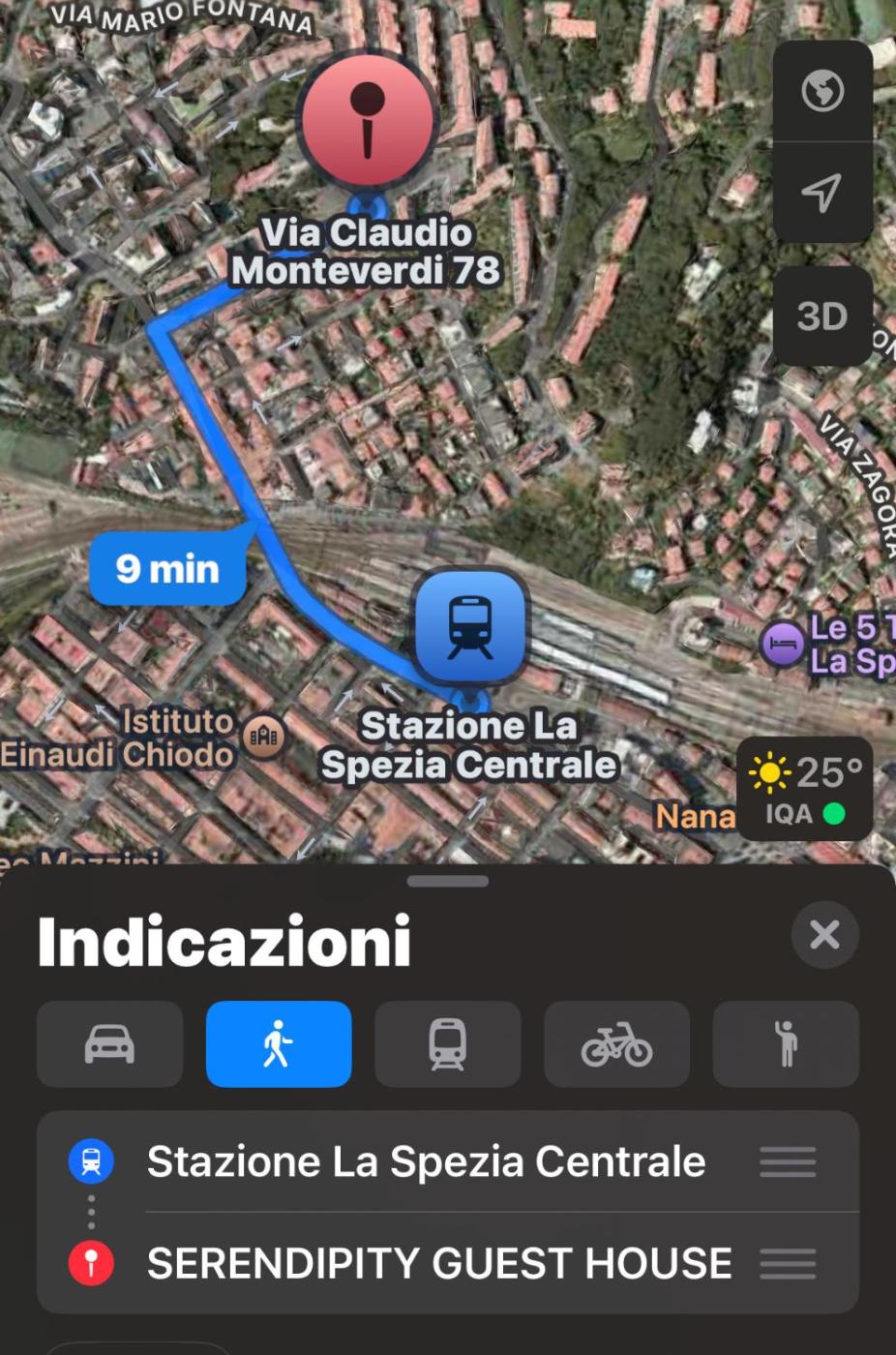Open the Istituto Einaudi Chiodo place marker
The width and height of the screenshot is (896, 1355).
pos(263,737)
